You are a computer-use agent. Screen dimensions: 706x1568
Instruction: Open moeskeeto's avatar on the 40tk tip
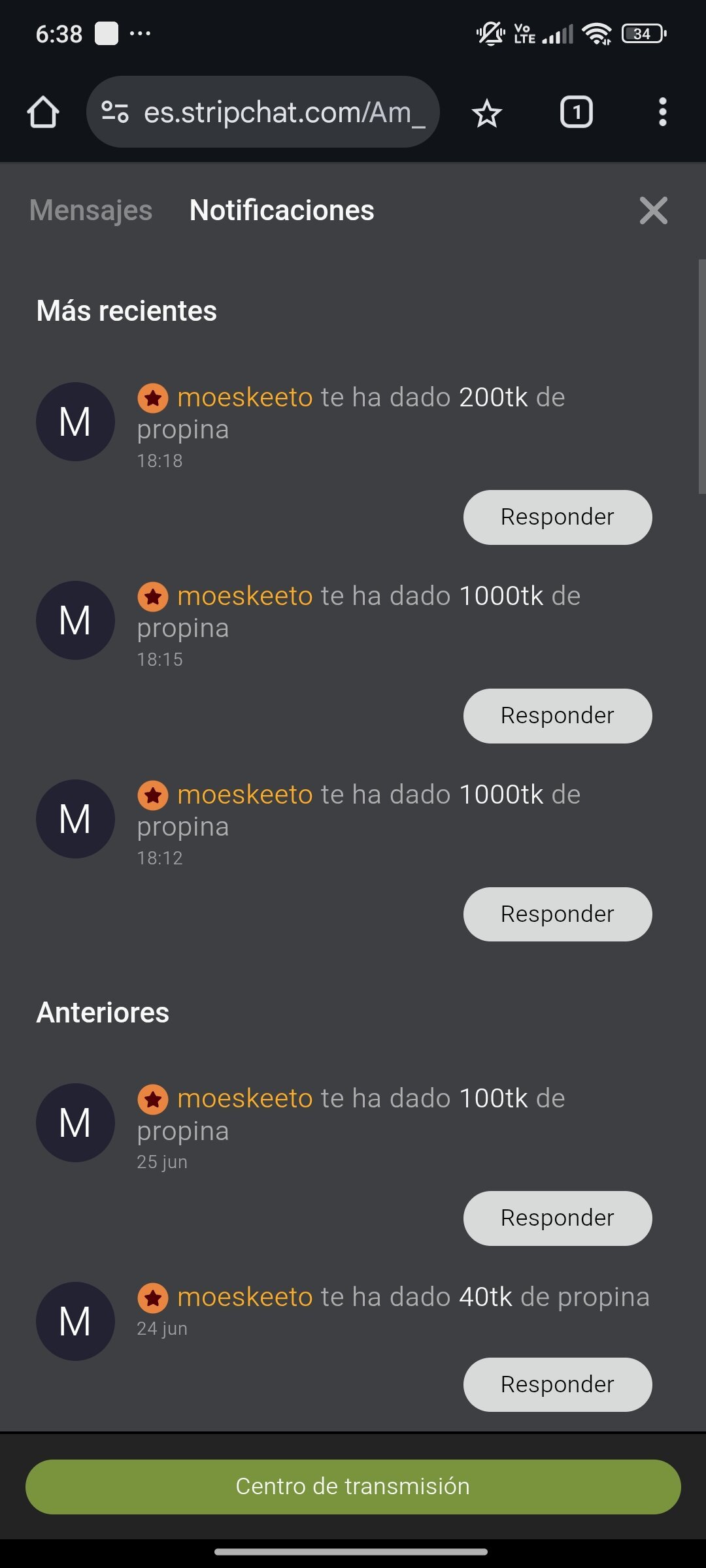(x=75, y=1321)
